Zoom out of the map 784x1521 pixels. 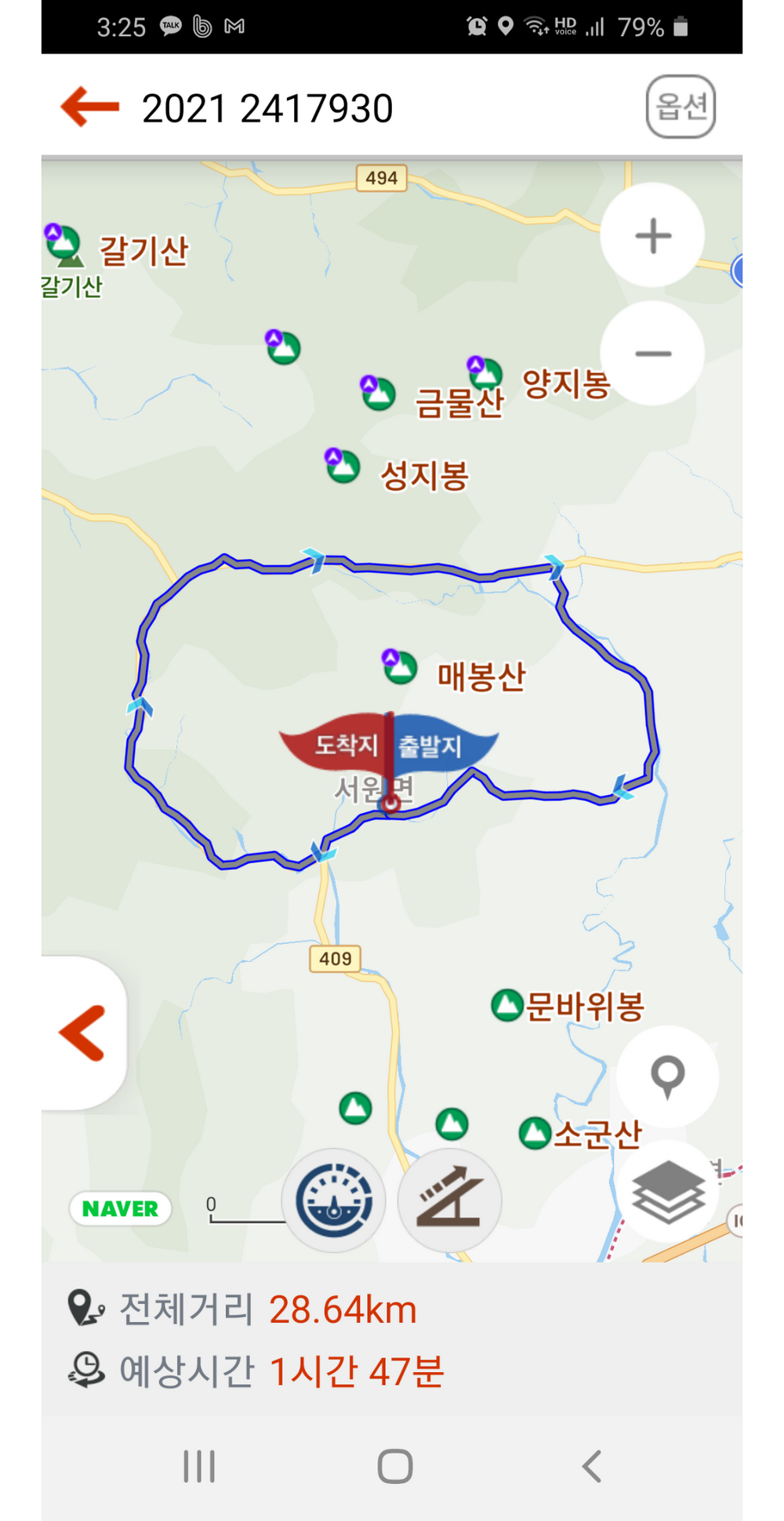coord(652,354)
